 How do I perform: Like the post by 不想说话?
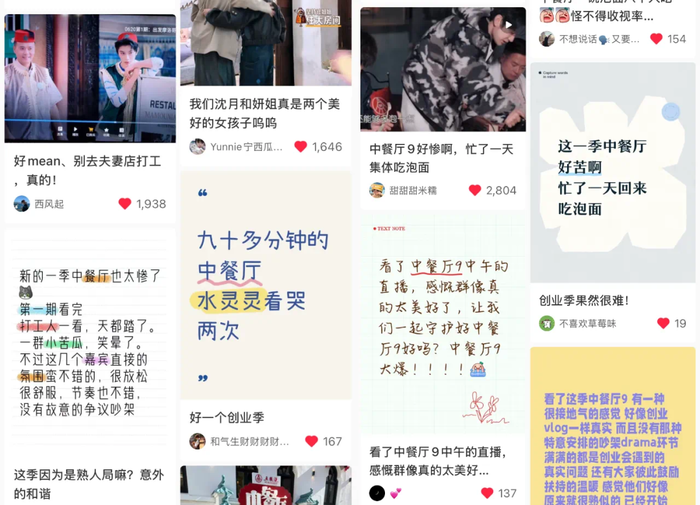click(x=656, y=39)
